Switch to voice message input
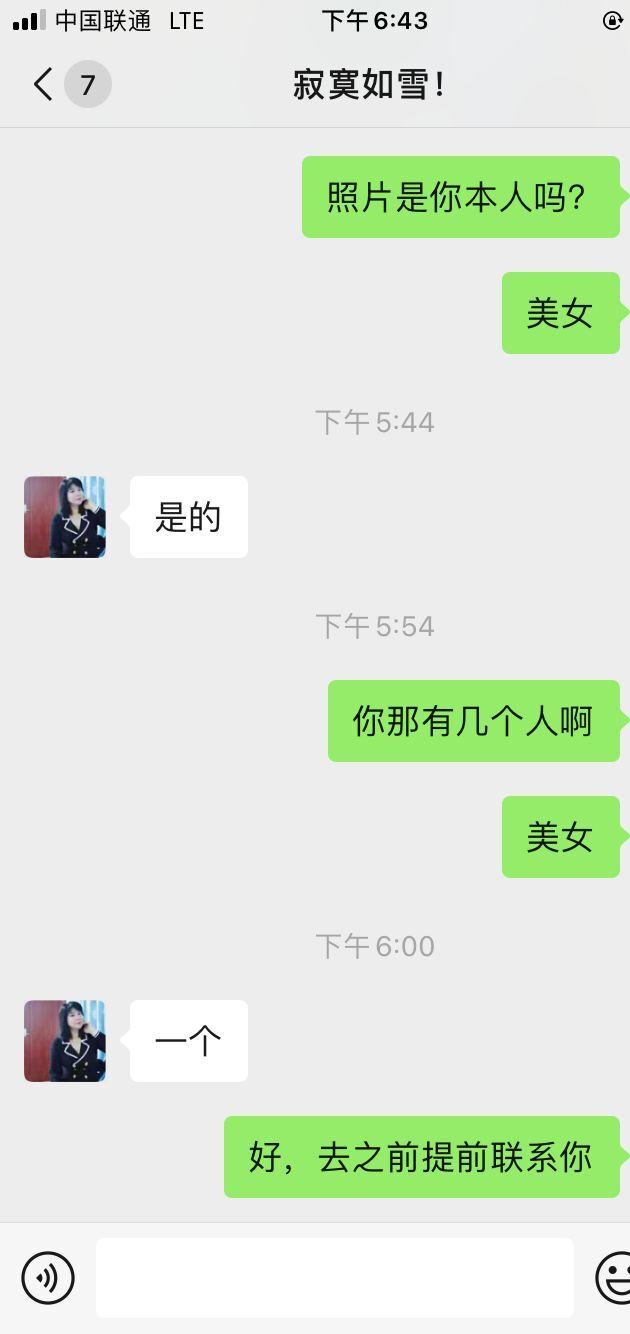Image resolution: width=630 pixels, height=1334 pixels. (x=48, y=1277)
